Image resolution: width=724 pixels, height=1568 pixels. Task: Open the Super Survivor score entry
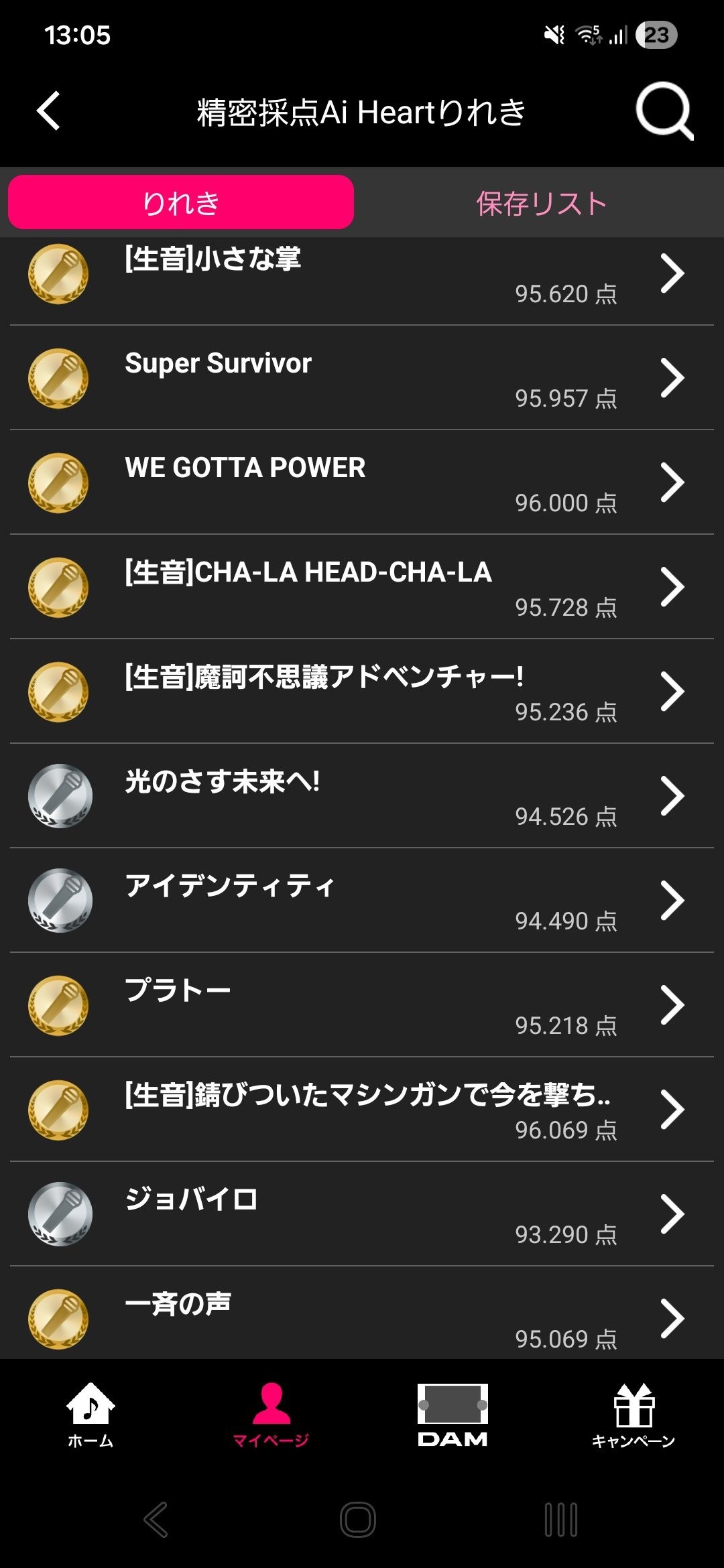tap(362, 378)
